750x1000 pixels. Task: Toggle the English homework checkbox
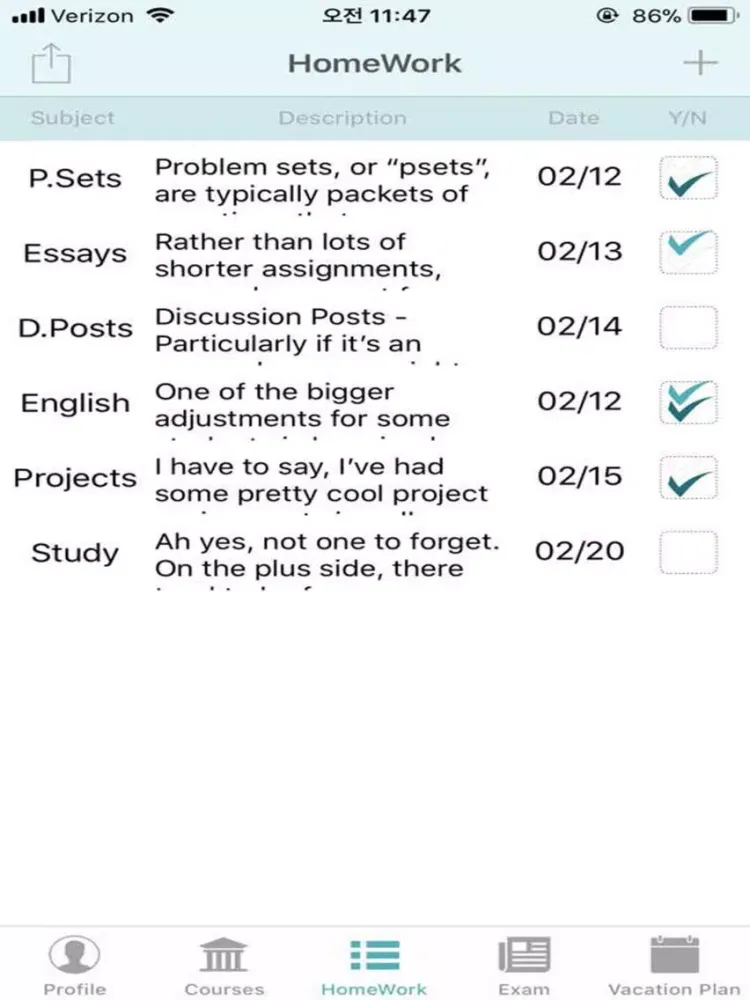(x=688, y=402)
